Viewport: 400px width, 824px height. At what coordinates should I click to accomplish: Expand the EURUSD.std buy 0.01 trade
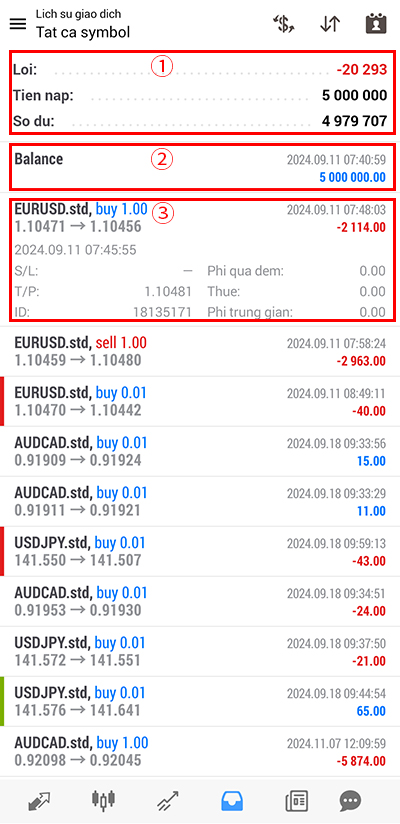tap(200, 401)
